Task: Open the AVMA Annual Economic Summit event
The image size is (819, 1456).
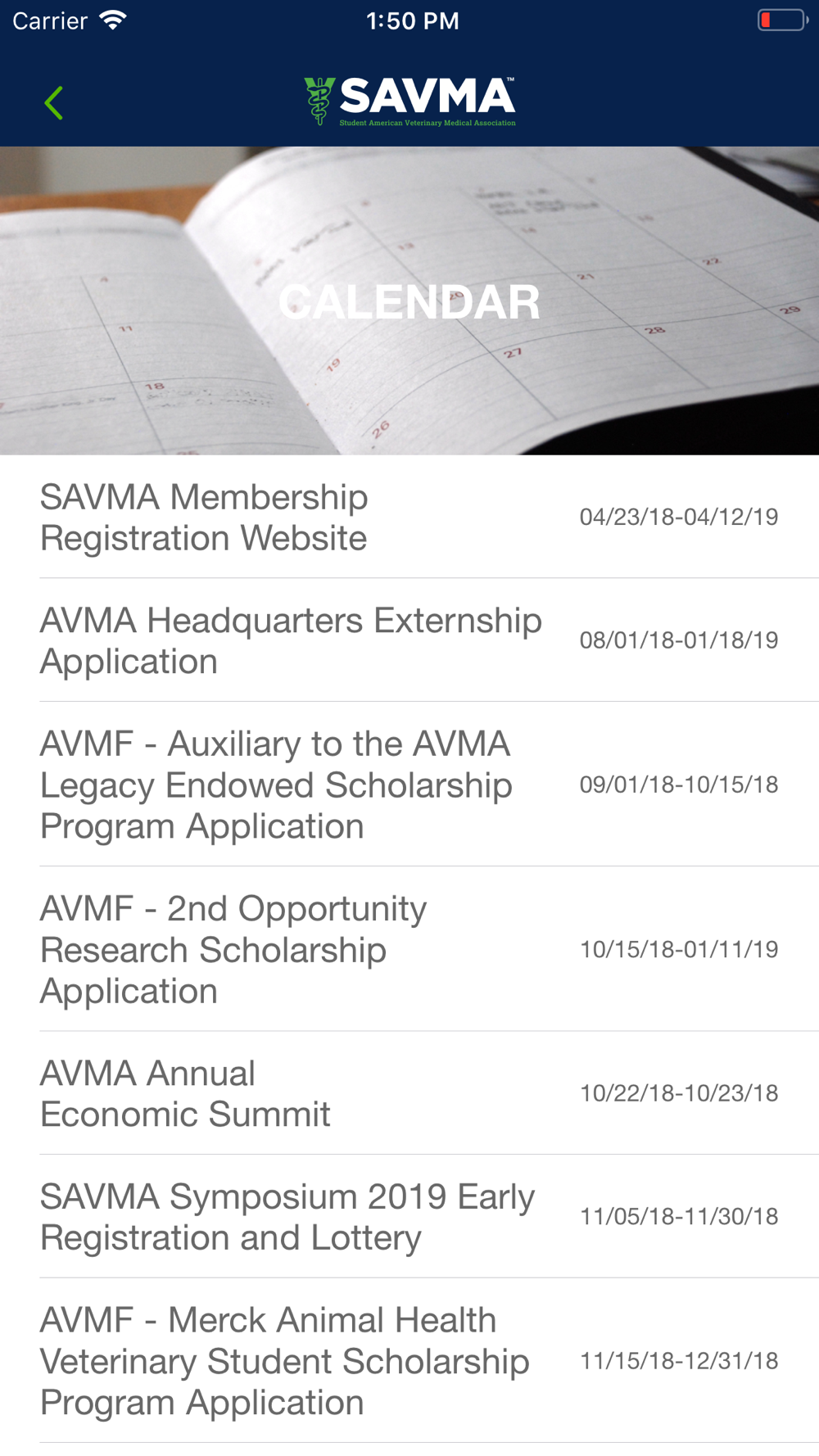Action: point(409,1093)
